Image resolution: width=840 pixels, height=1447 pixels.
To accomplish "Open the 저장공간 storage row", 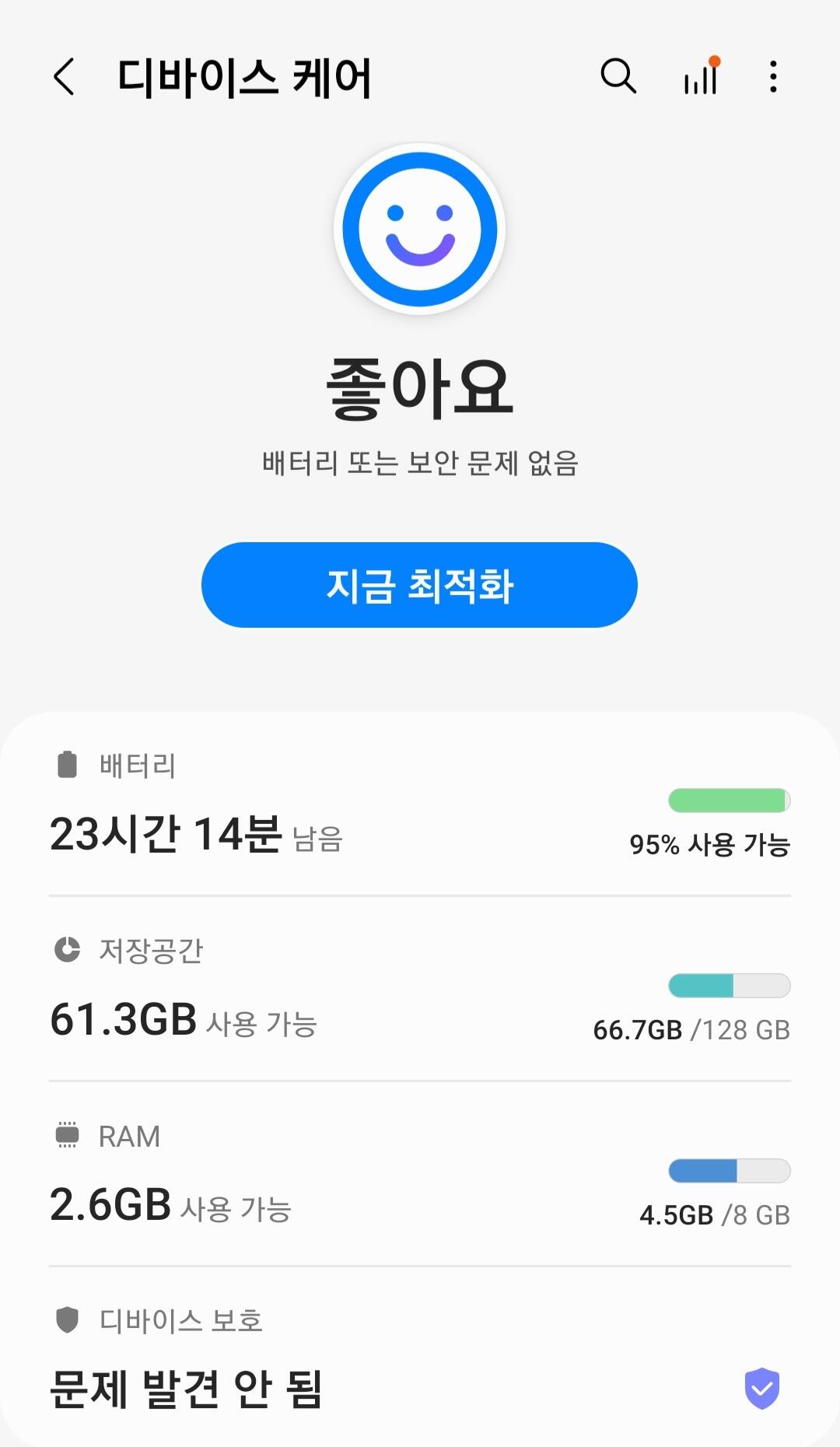I will 420,989.
